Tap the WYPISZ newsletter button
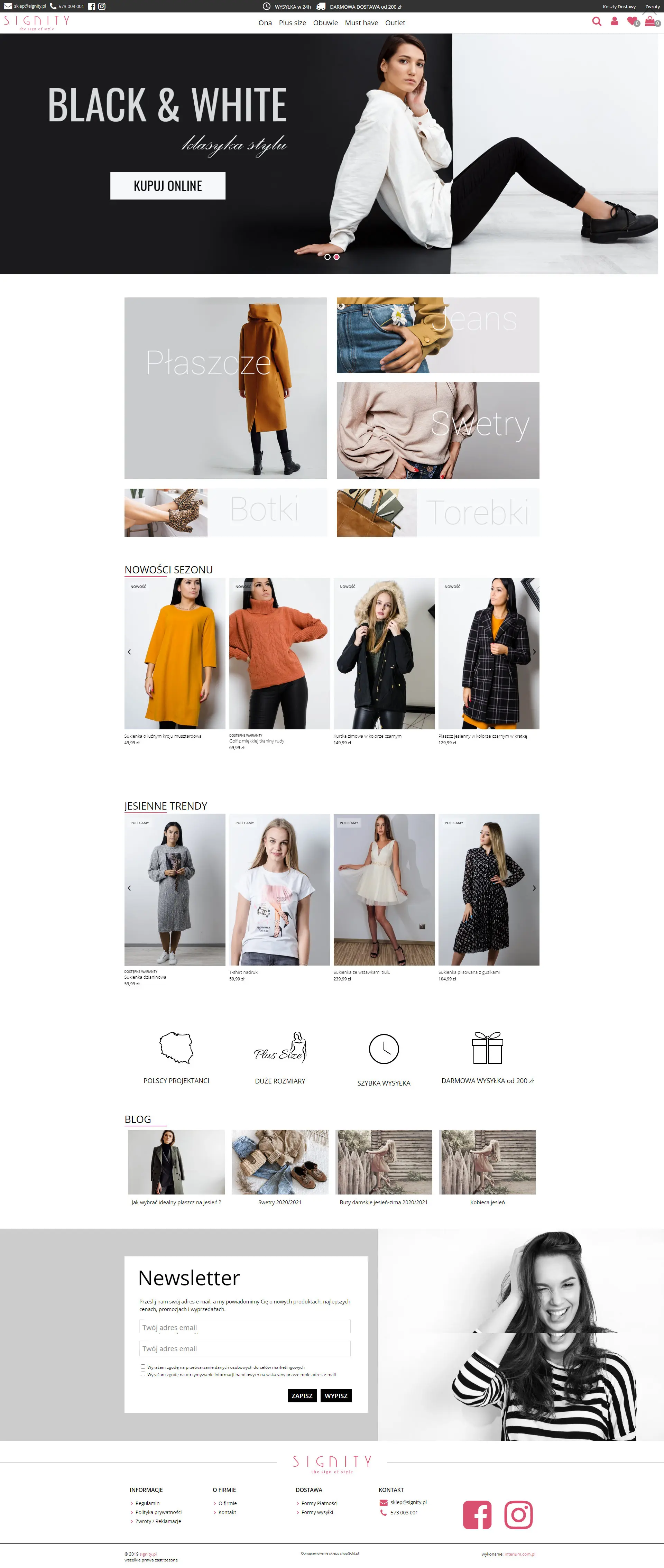 click(x=336, y=1396)
